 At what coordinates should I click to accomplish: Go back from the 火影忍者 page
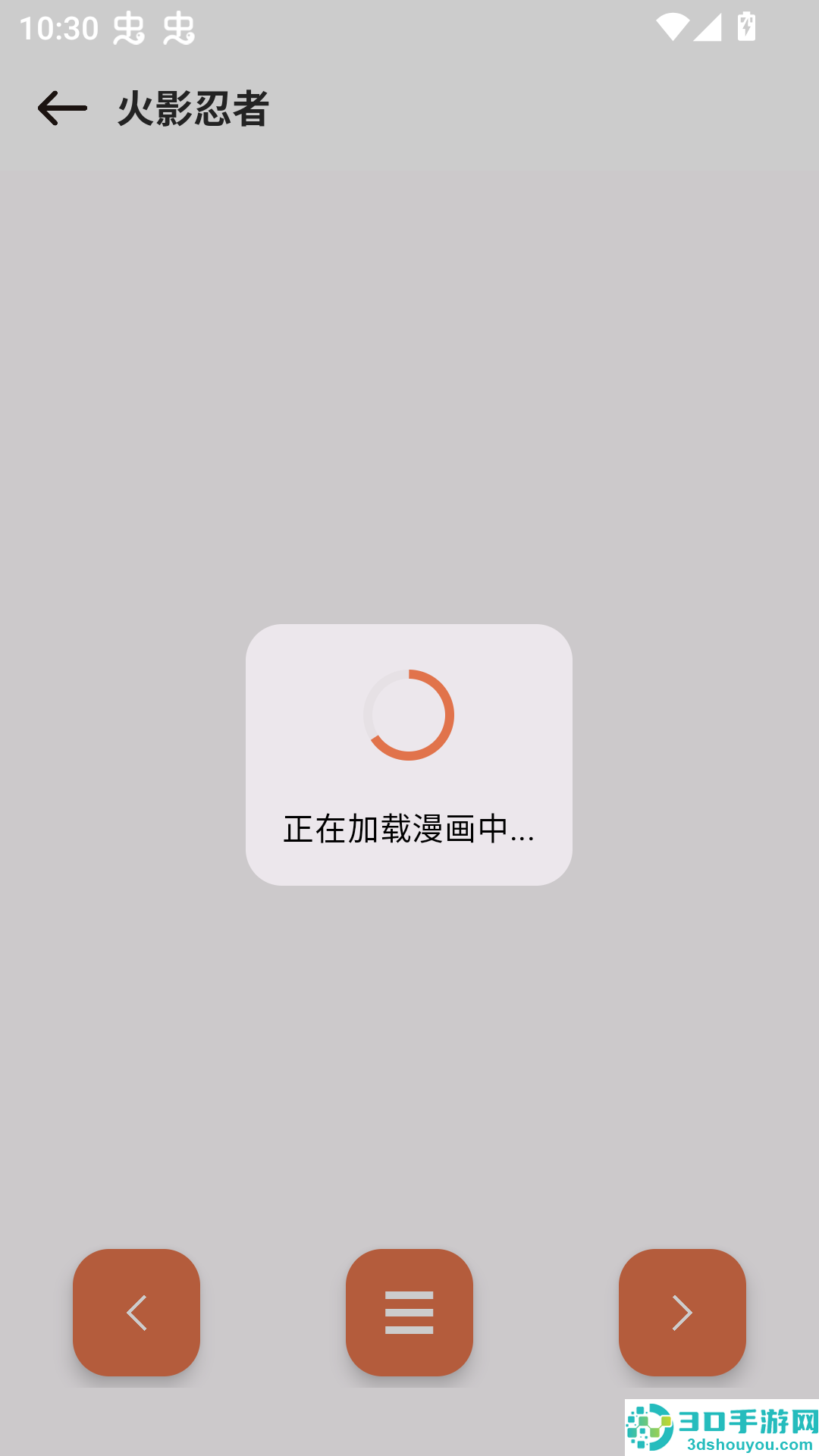pyautogui.click(x=62, y=108)
